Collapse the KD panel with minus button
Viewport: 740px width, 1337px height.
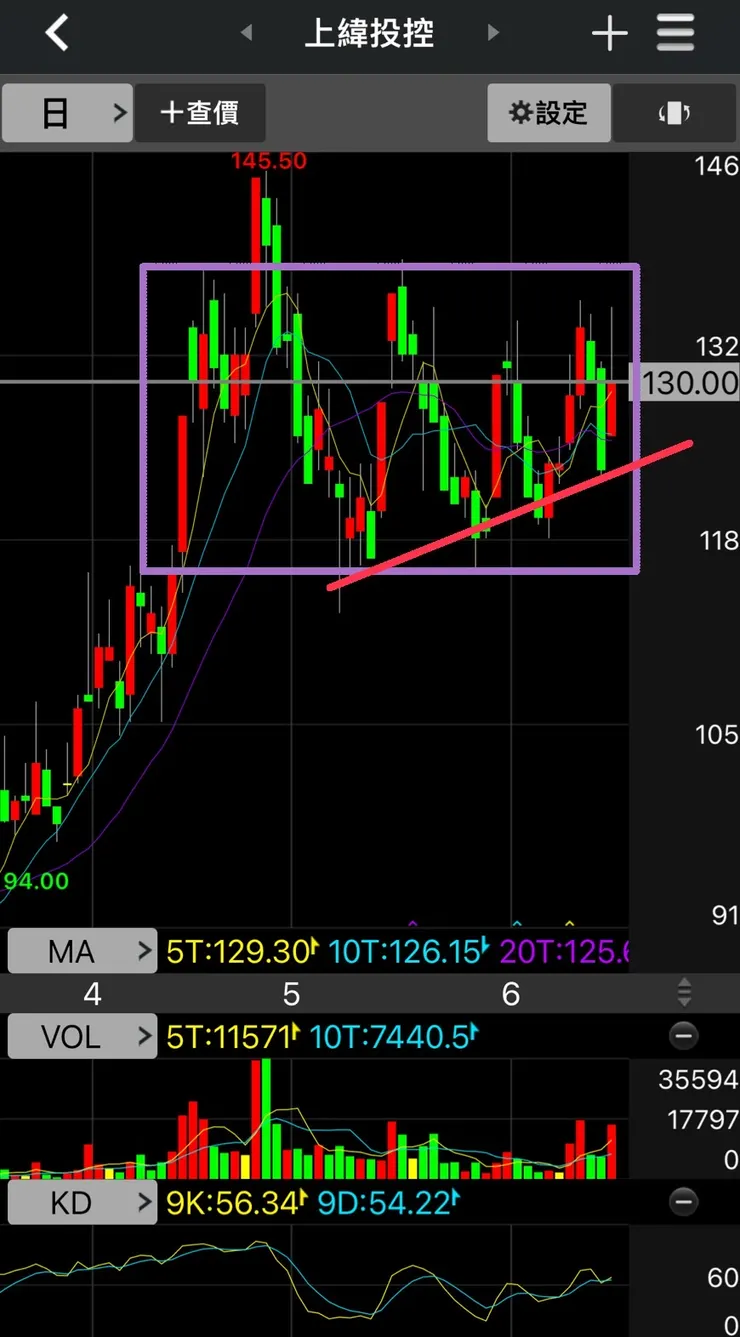click(684, 1202)
